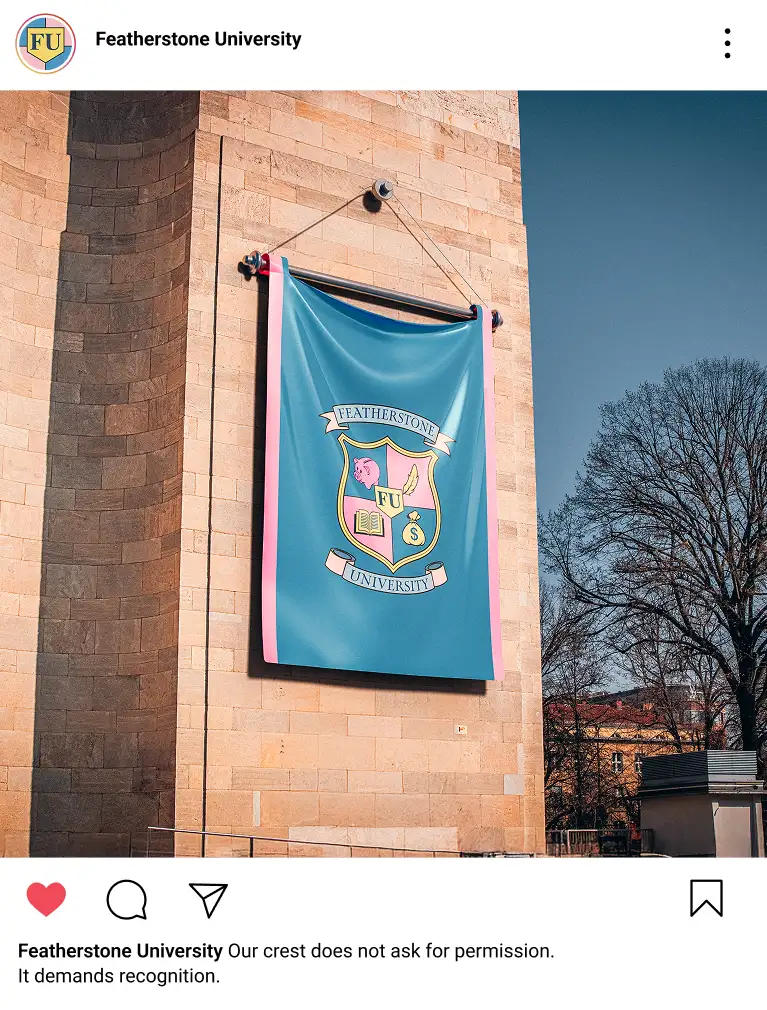Tap the Featherstone University username in header
The width and height of the screenshot is (767, 1010).
pos(198,40)
